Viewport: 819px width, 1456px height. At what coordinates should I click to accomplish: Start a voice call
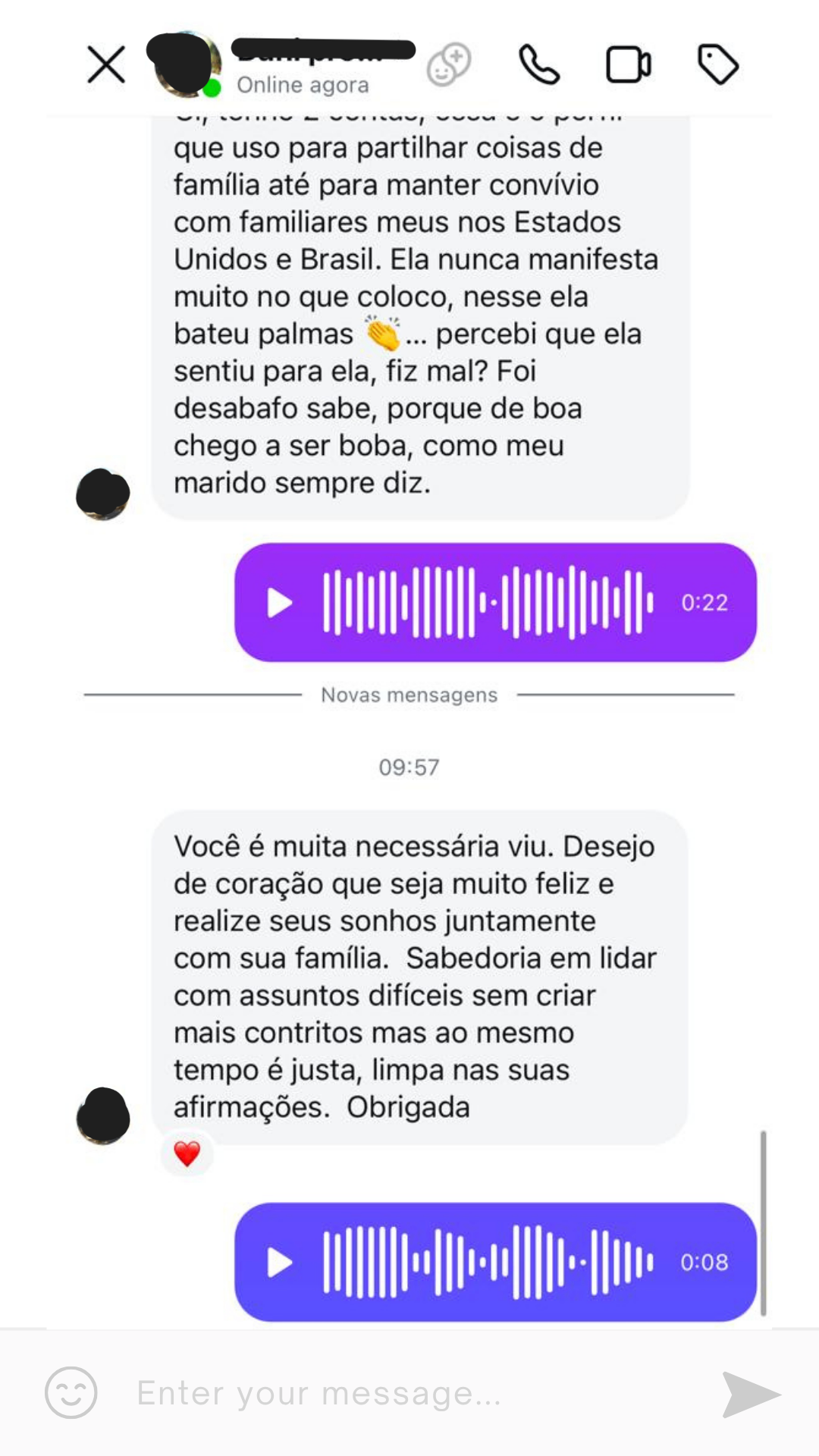[539, 64]
